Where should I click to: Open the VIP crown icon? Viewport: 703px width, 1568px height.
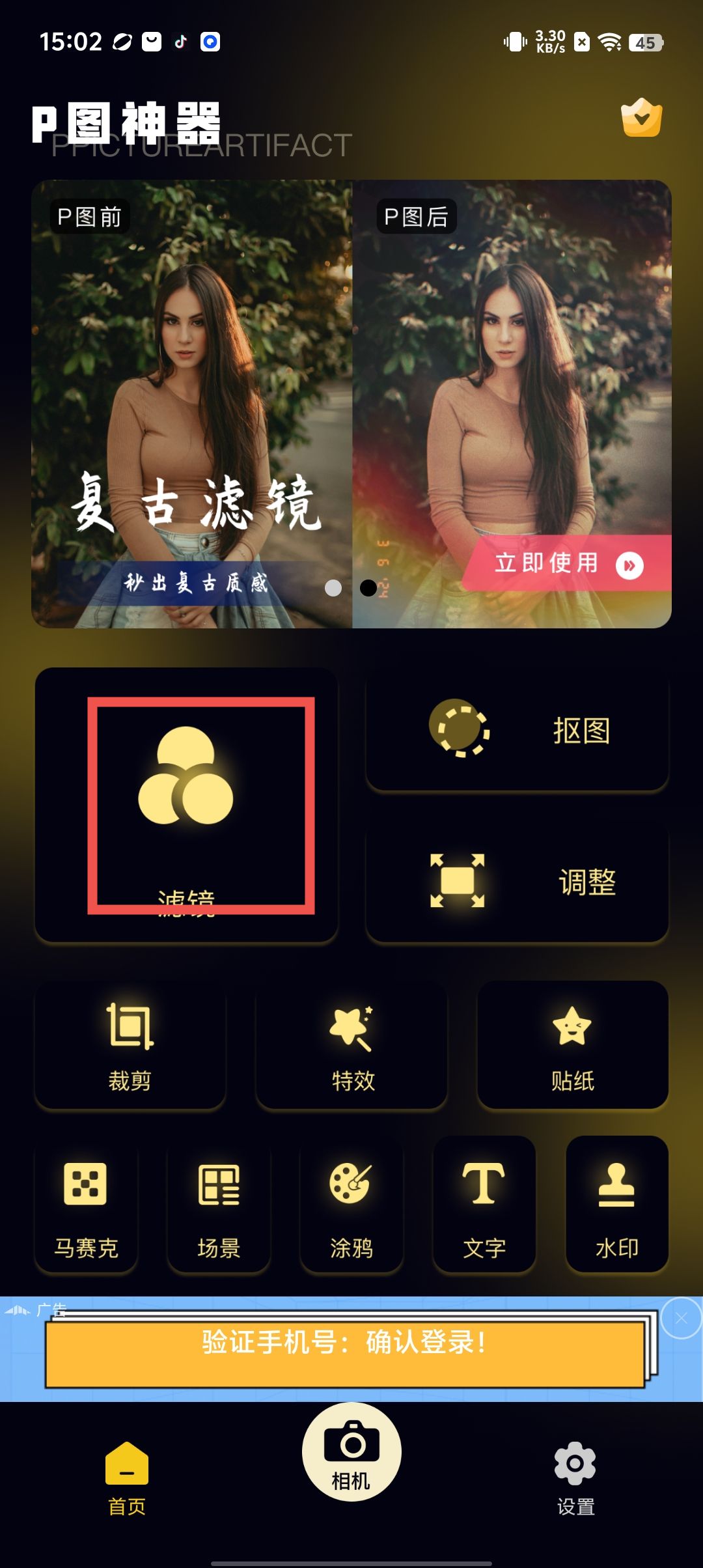click(x=641, y=118)
